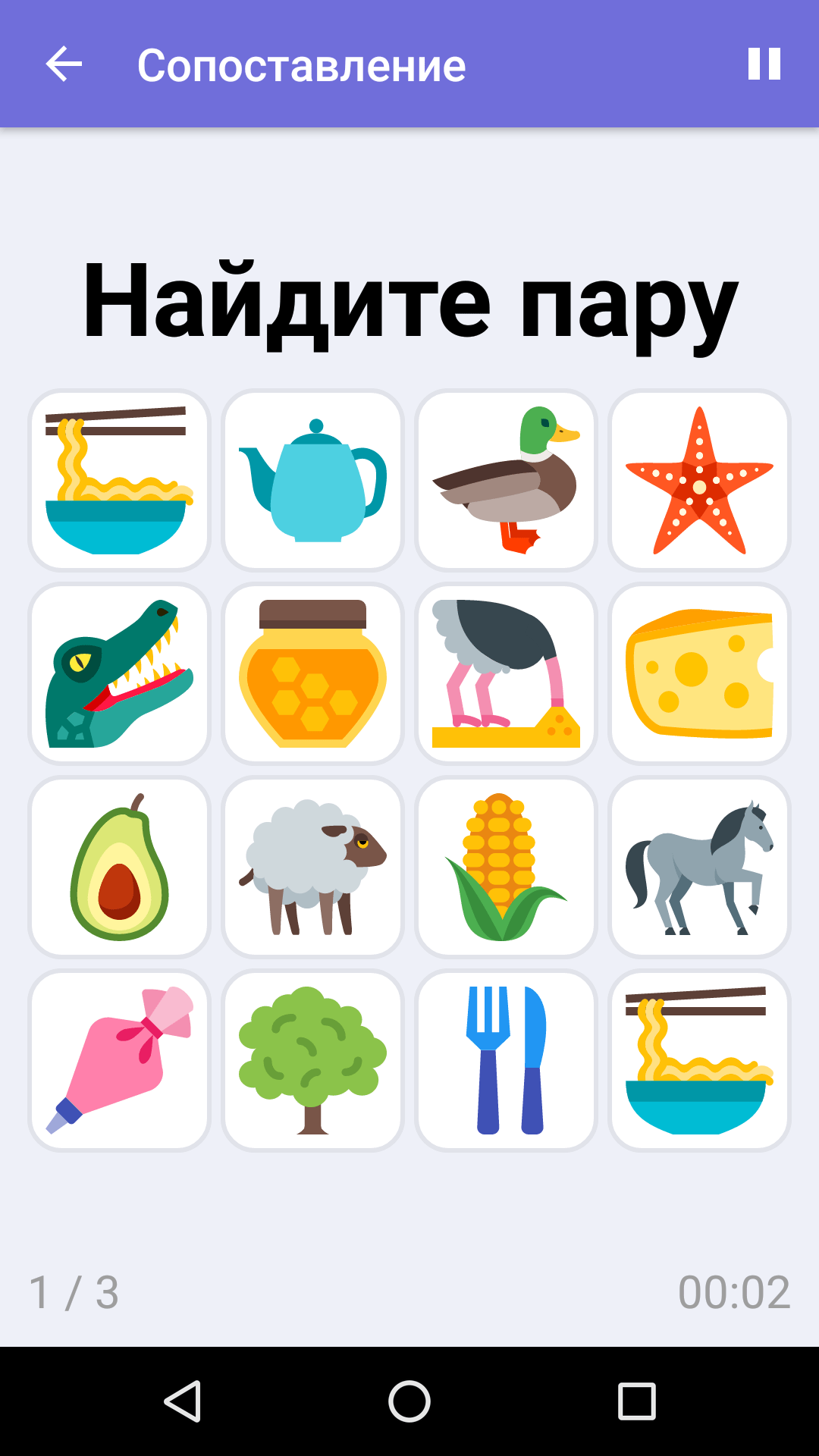Tap the fork and knife tile
This screenshot has height=1456, width=819.
[506, 1060]
